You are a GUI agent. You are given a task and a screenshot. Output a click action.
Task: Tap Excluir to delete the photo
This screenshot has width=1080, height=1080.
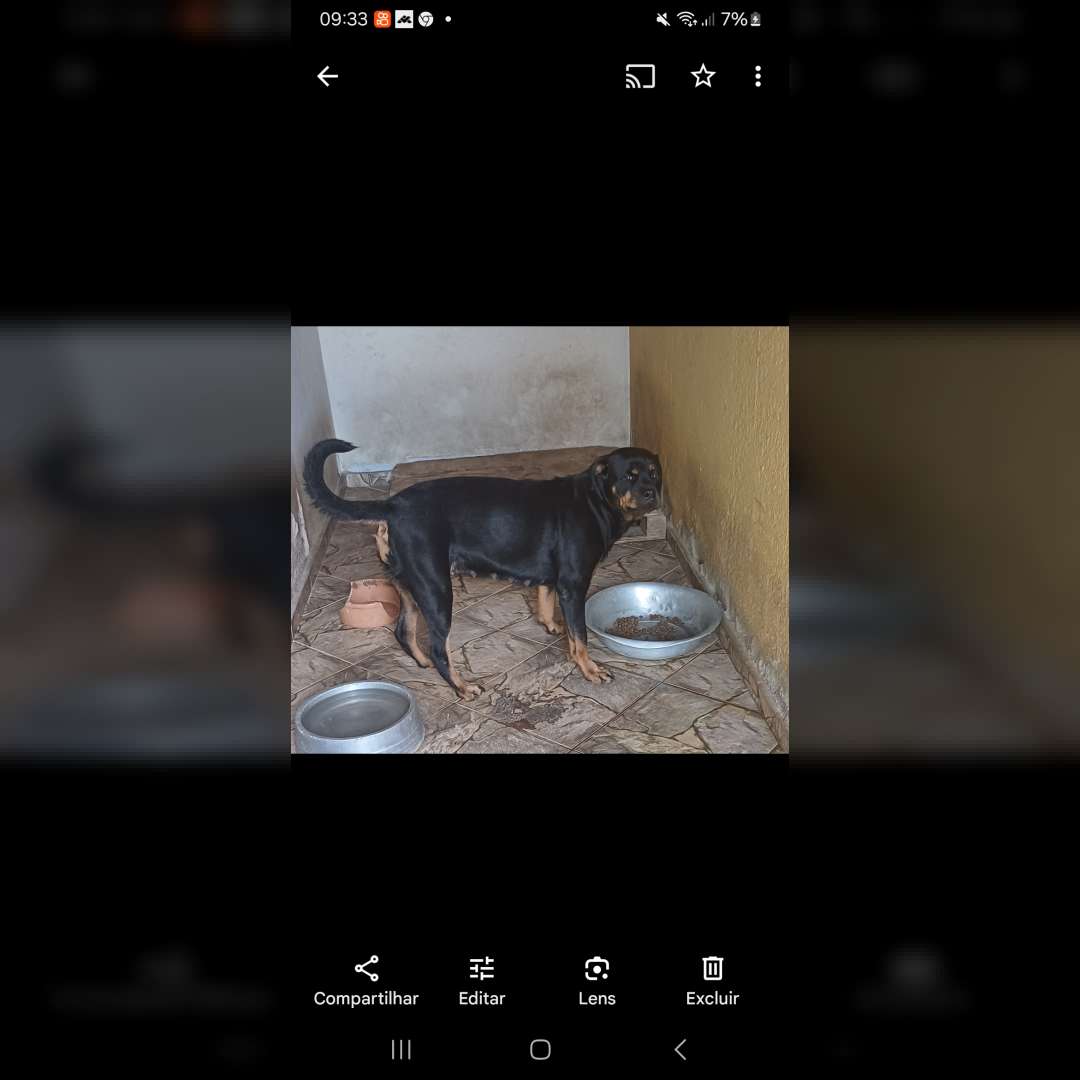712,980
